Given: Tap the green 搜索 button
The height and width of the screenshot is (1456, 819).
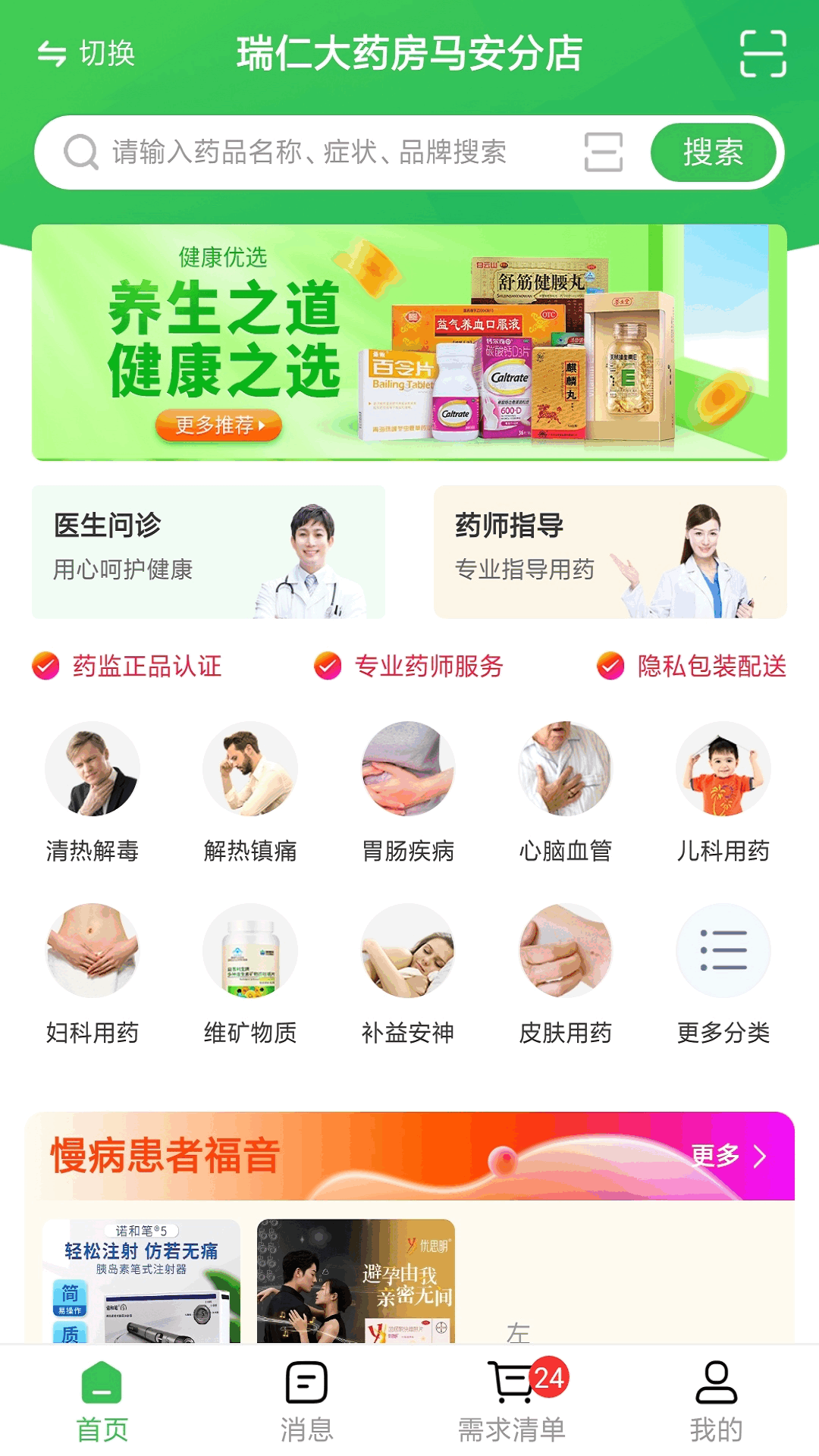Looking at the screenshot, I should click(x=713, y=152).
